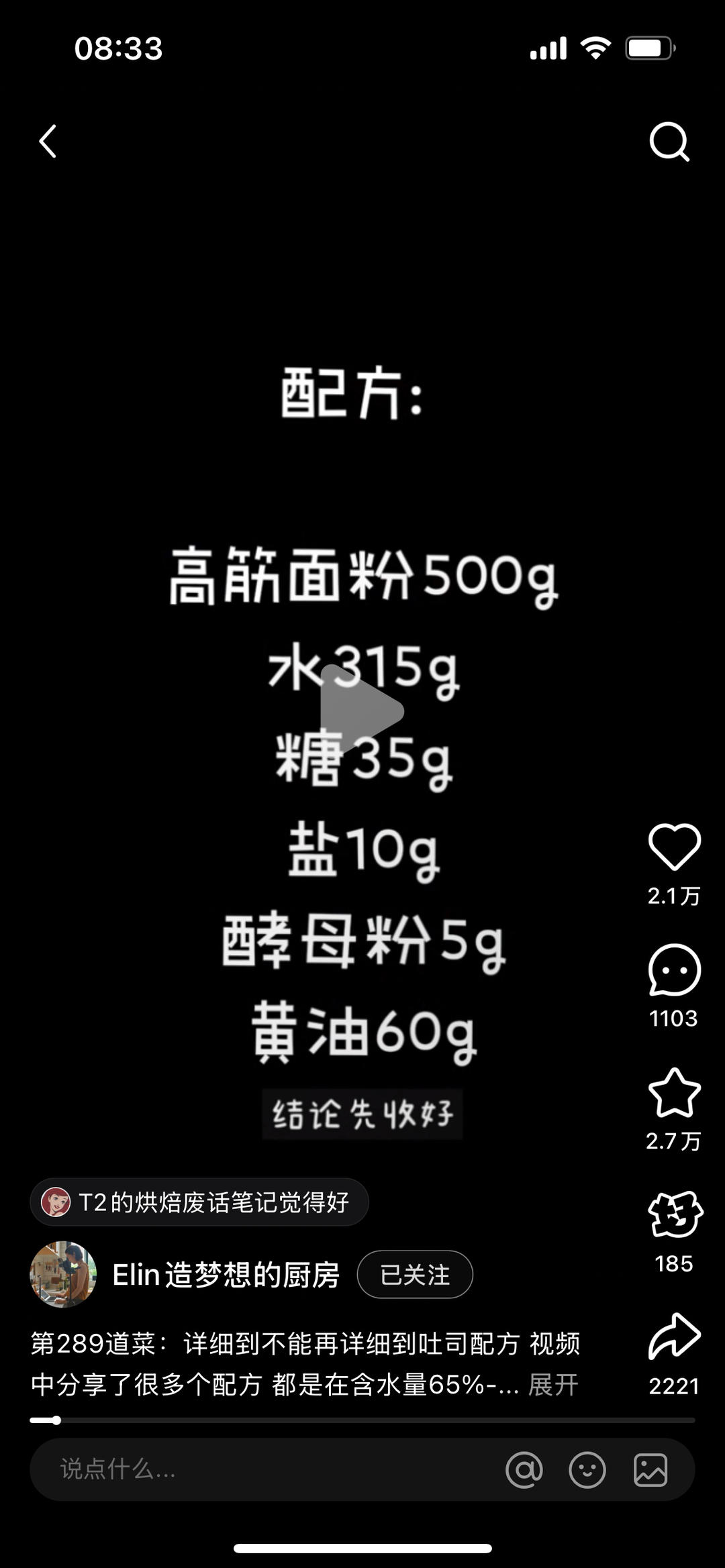The image size is (725, 1568).
Task: Mention someone with the @ icon
Action: [524, 1470]
